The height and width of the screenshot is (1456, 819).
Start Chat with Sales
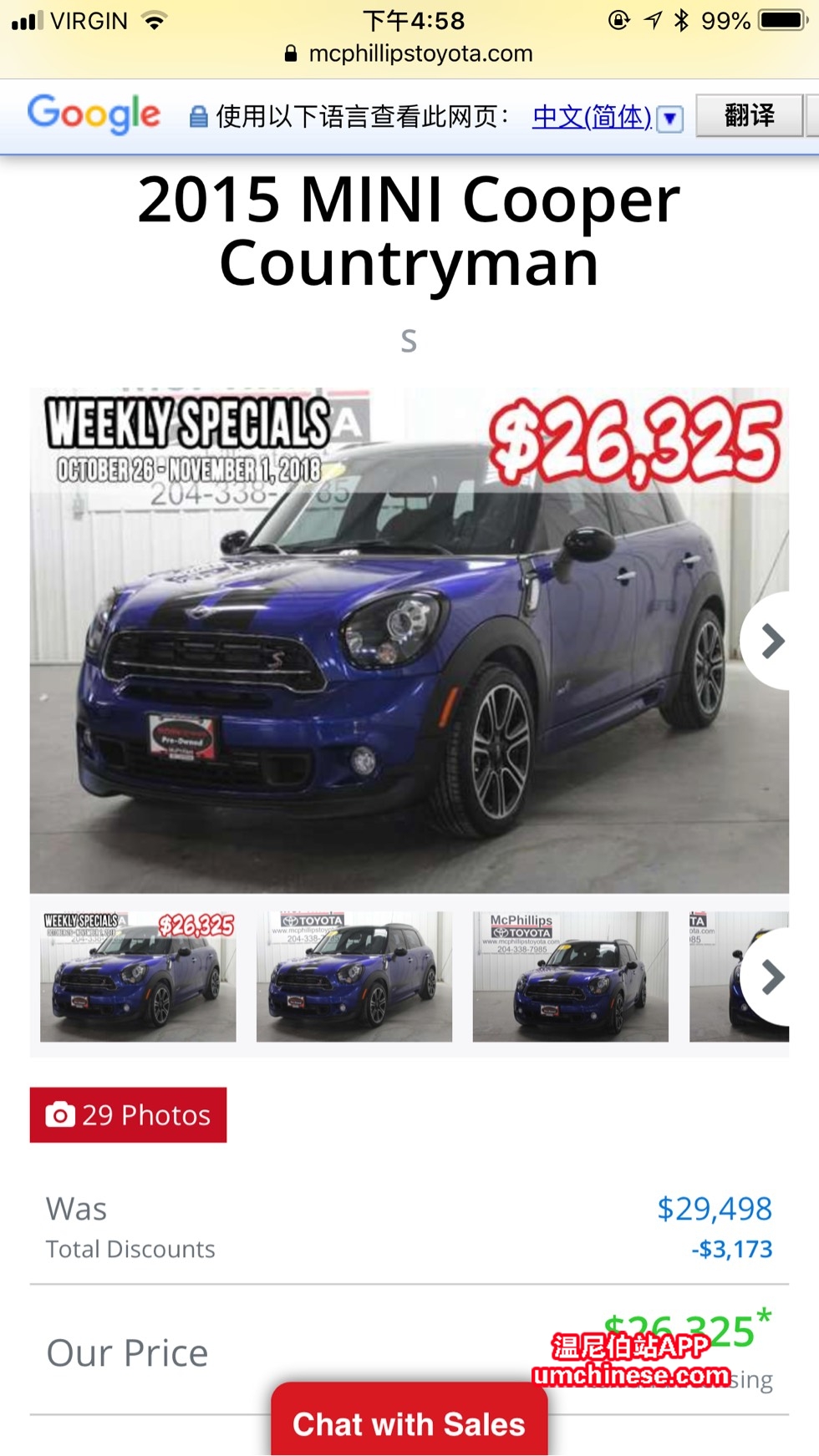[x=409, y=1423]
